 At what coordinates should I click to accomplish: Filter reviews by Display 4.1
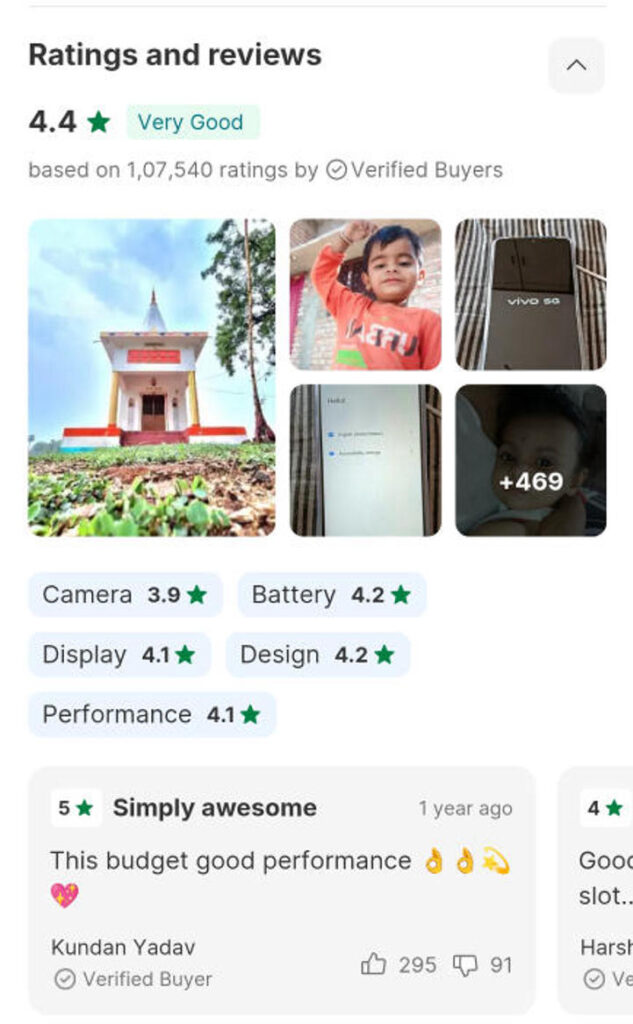(x=119, y=655)
